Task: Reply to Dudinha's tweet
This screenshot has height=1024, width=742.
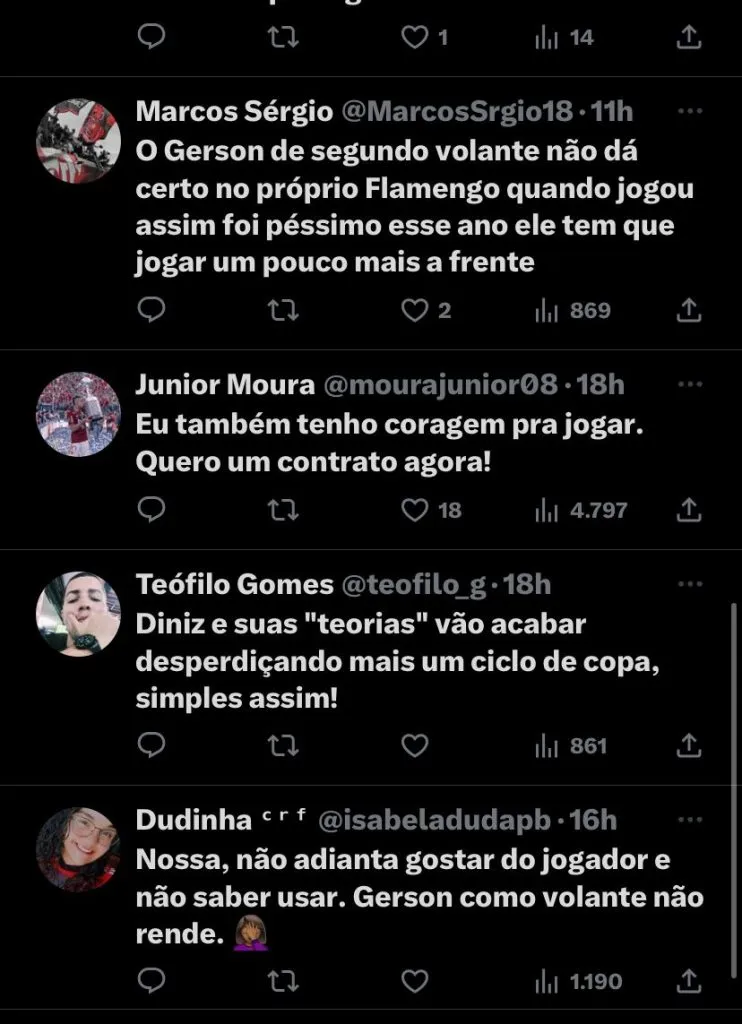Action: [x=151, y=981]
